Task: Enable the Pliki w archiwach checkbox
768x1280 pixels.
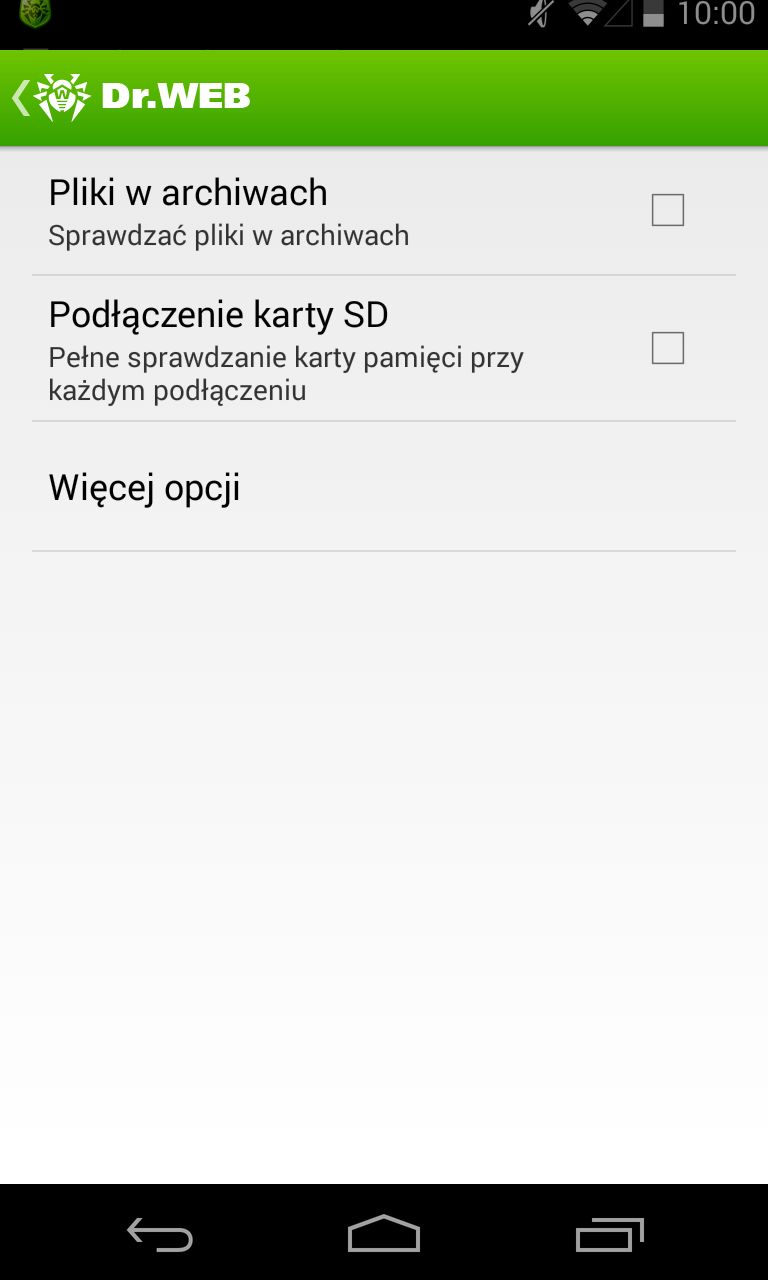Action: click(x=668, y=210)
